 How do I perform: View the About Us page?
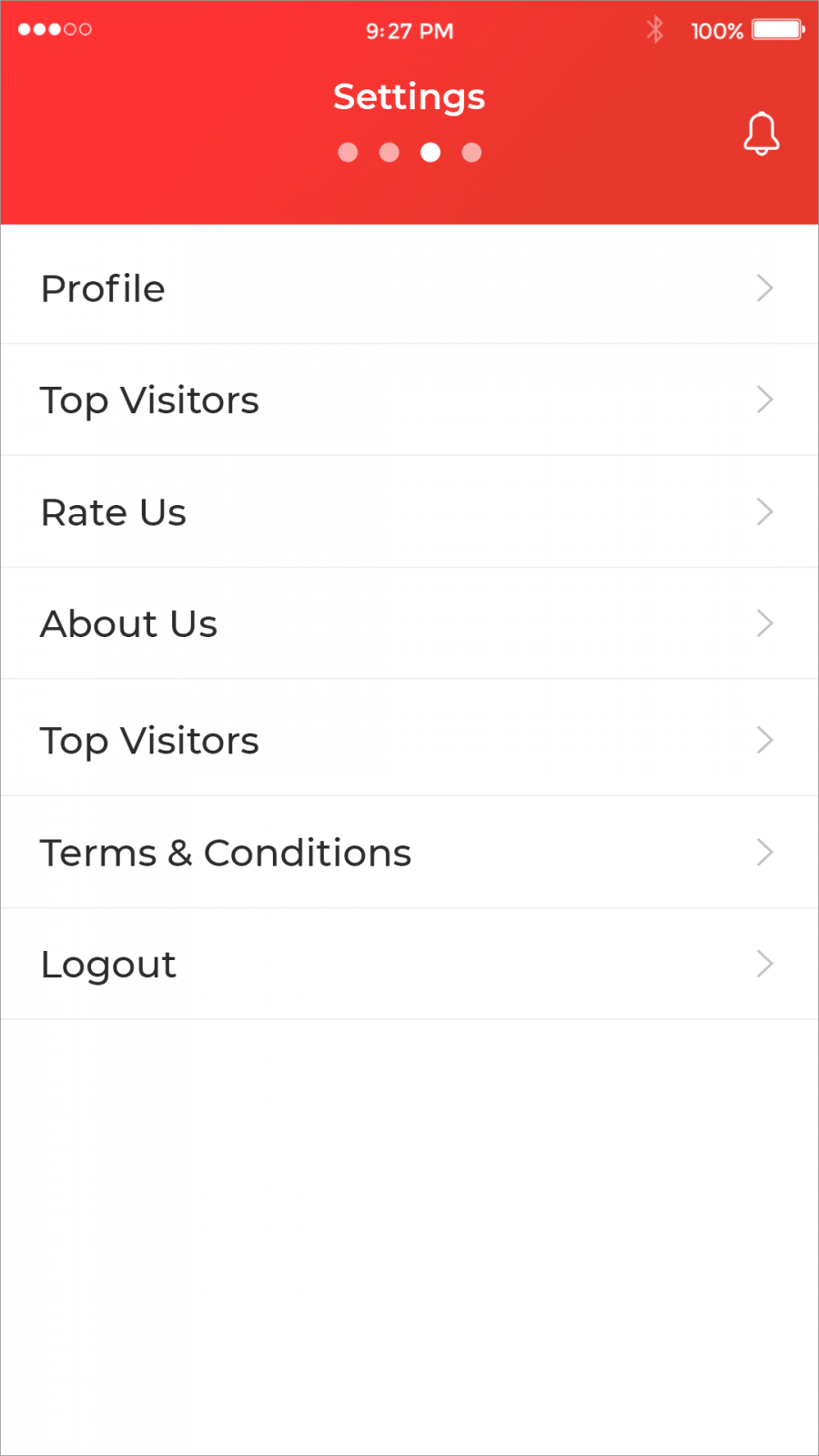click(409, 624)
